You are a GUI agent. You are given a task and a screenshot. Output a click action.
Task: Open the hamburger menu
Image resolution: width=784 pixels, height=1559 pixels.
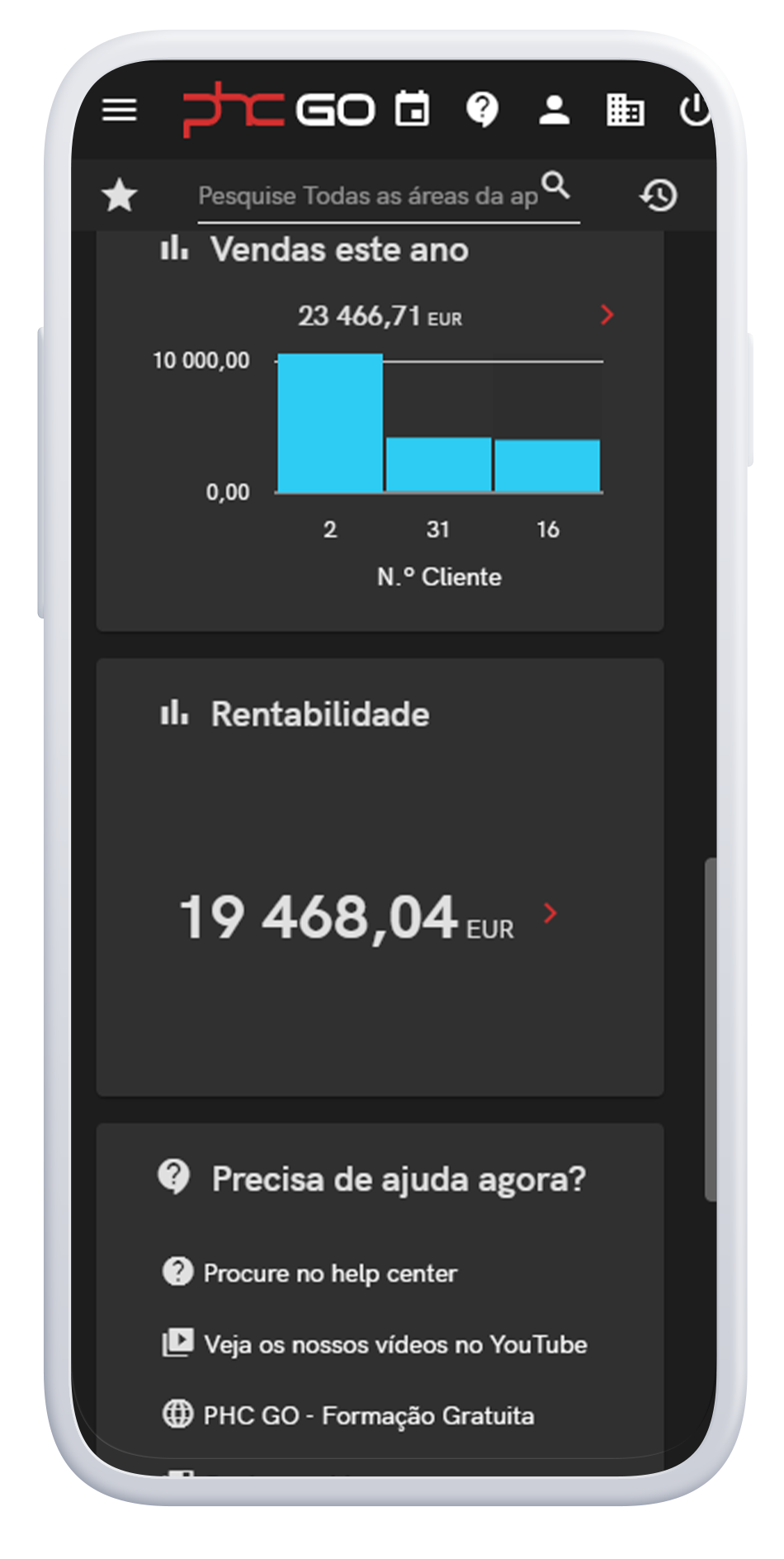(120, 110)
